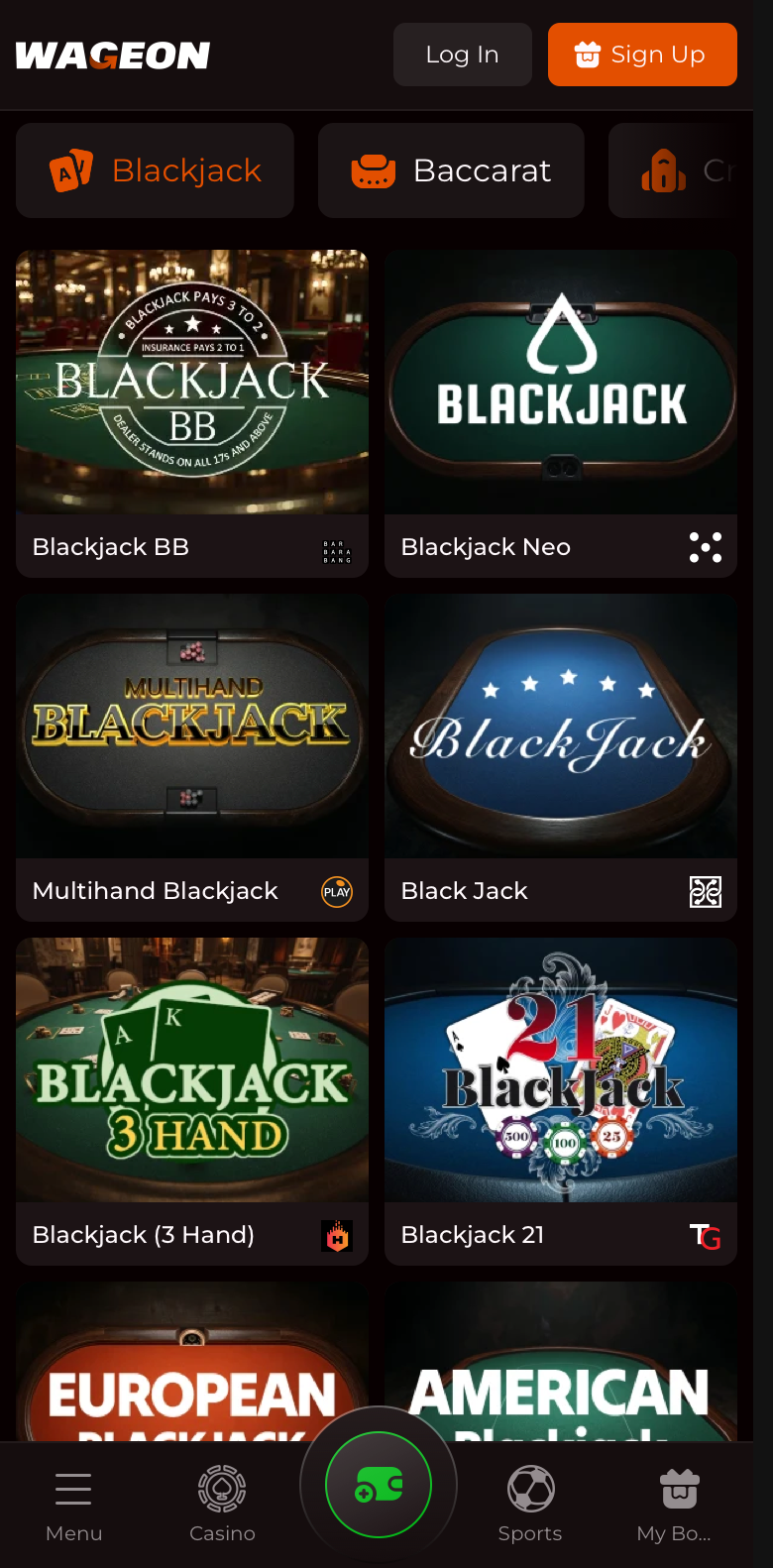The image size is (773, 1568).
Task: Open the Sign Up page
Action: pos(642,55)
